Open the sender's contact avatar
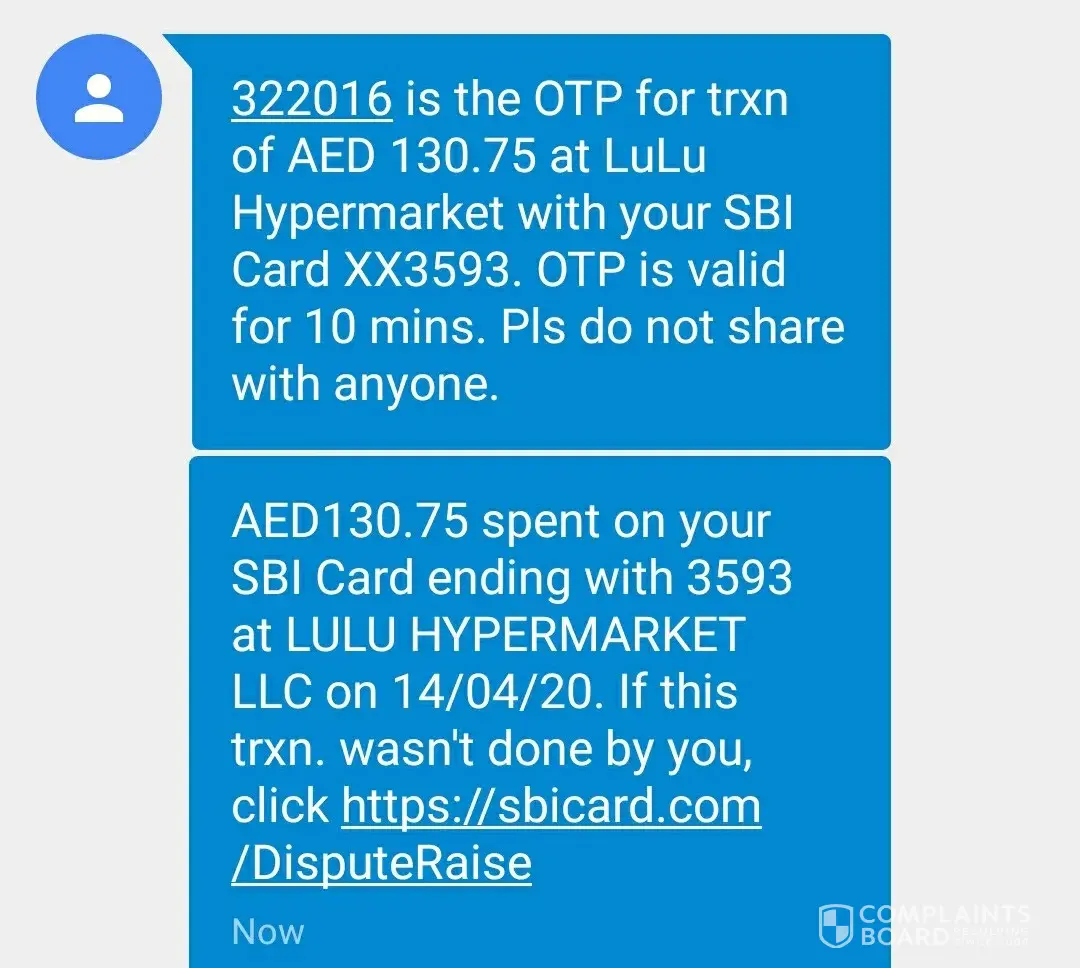Screen dimensions: 1080x968 [99, 96]
